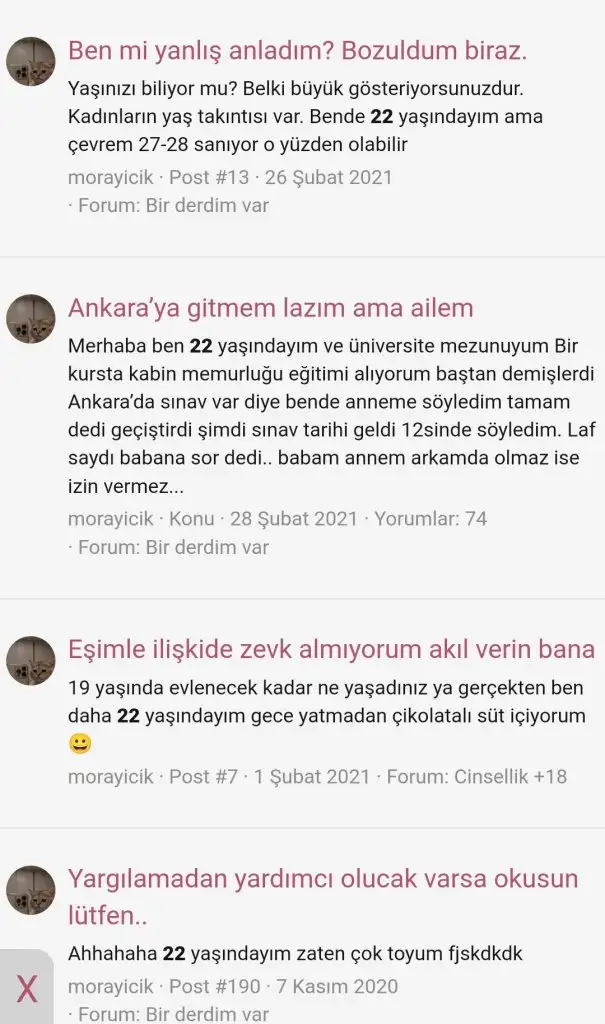
Task: Open "Yargılamadan yardımcı olucak varsa okusun lütfen.." thread
Action: coord(322,880)
